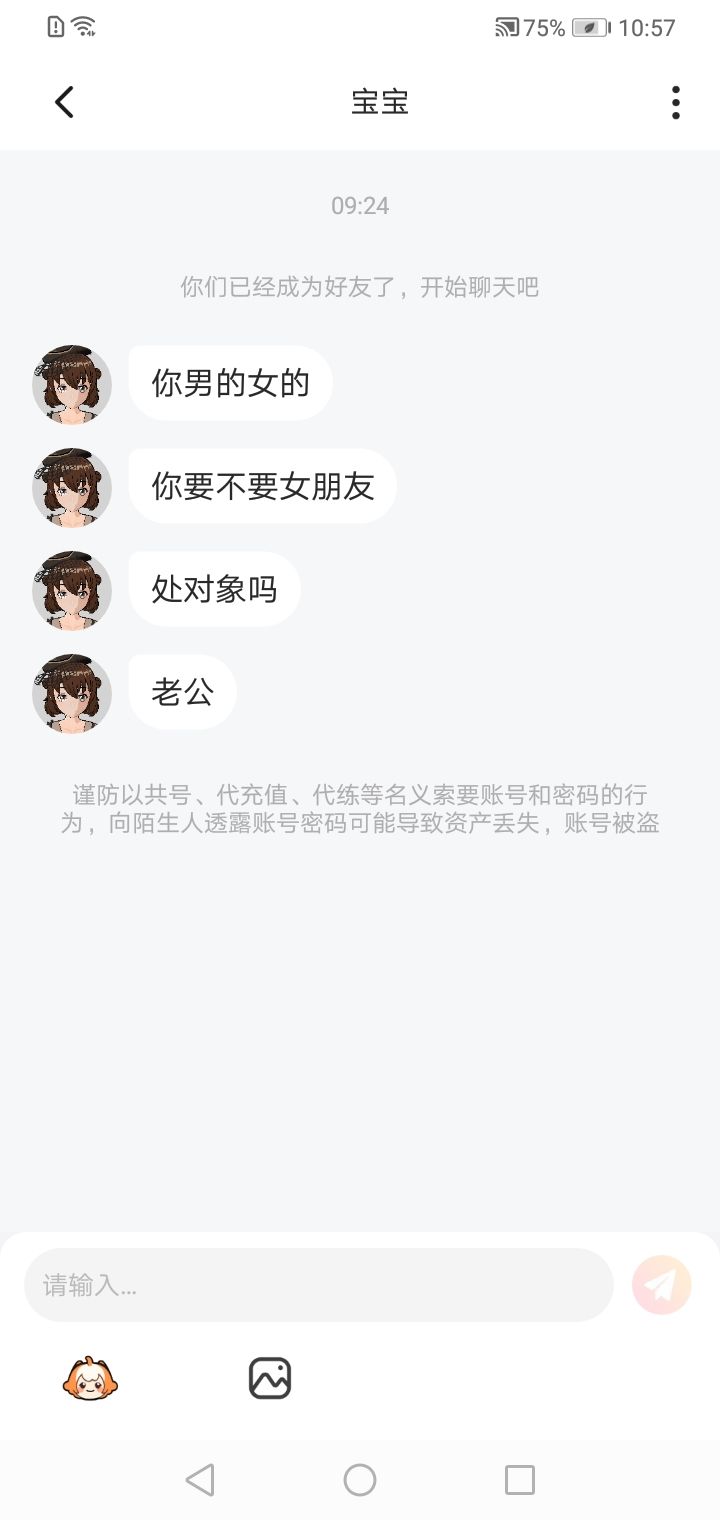Open the emoji sticker panel
Image resolution: width=720 pixels, height=1520 pixels.
pyautogui.click(x=91, y=1379)
